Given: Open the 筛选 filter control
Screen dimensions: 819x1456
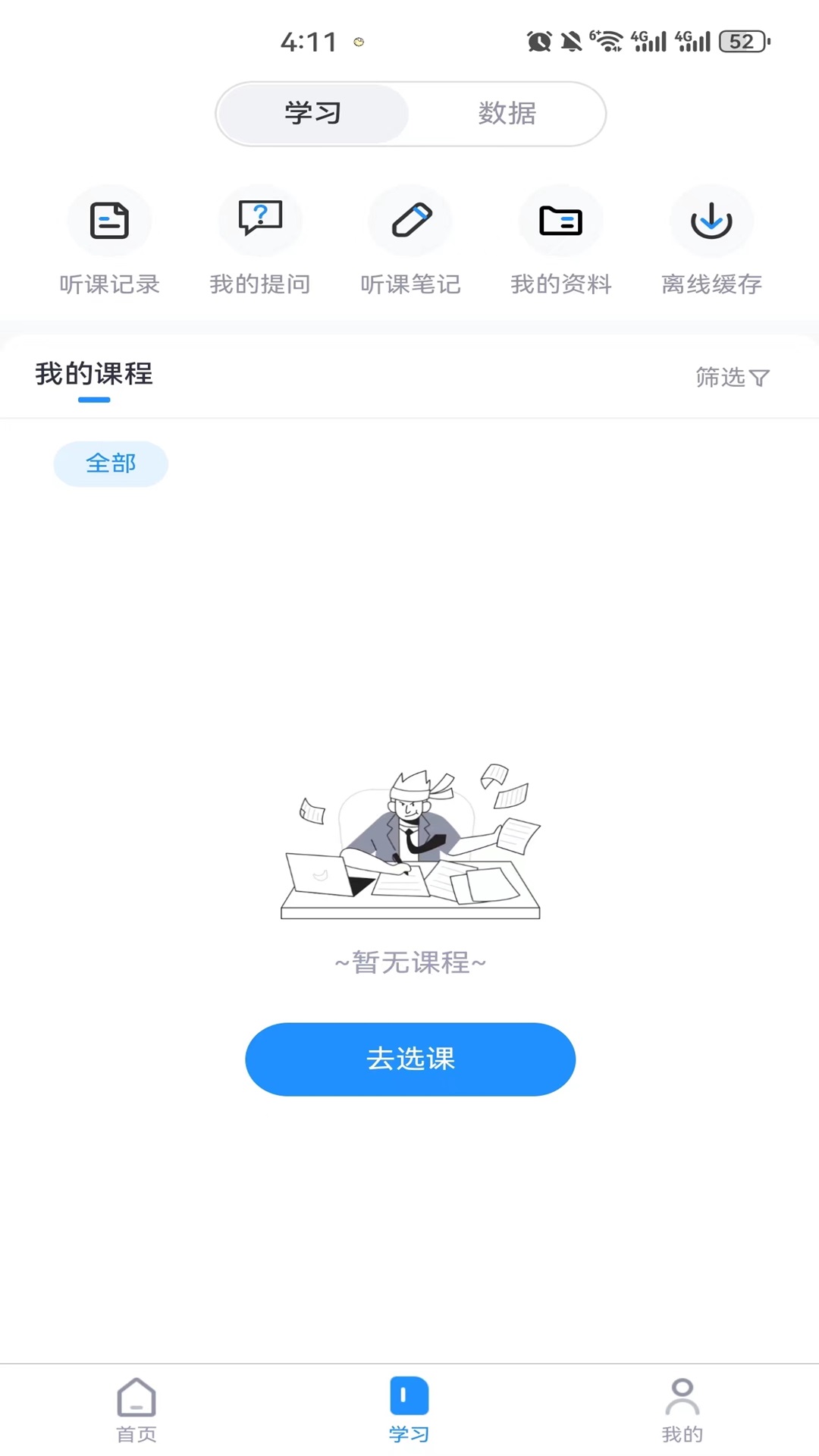Looking at the screenshot, I should (732, 377).
